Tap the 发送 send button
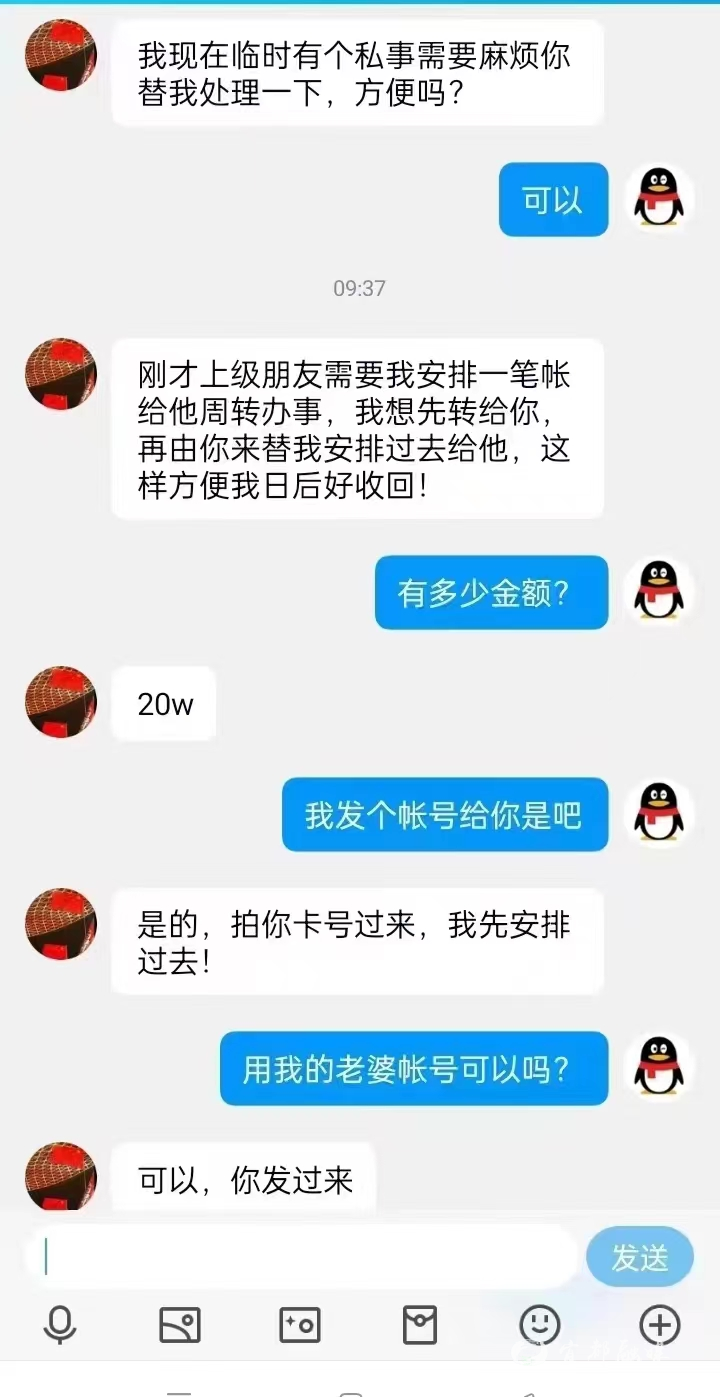Viewport: 720px width, 1397px height. point(639,1257)
